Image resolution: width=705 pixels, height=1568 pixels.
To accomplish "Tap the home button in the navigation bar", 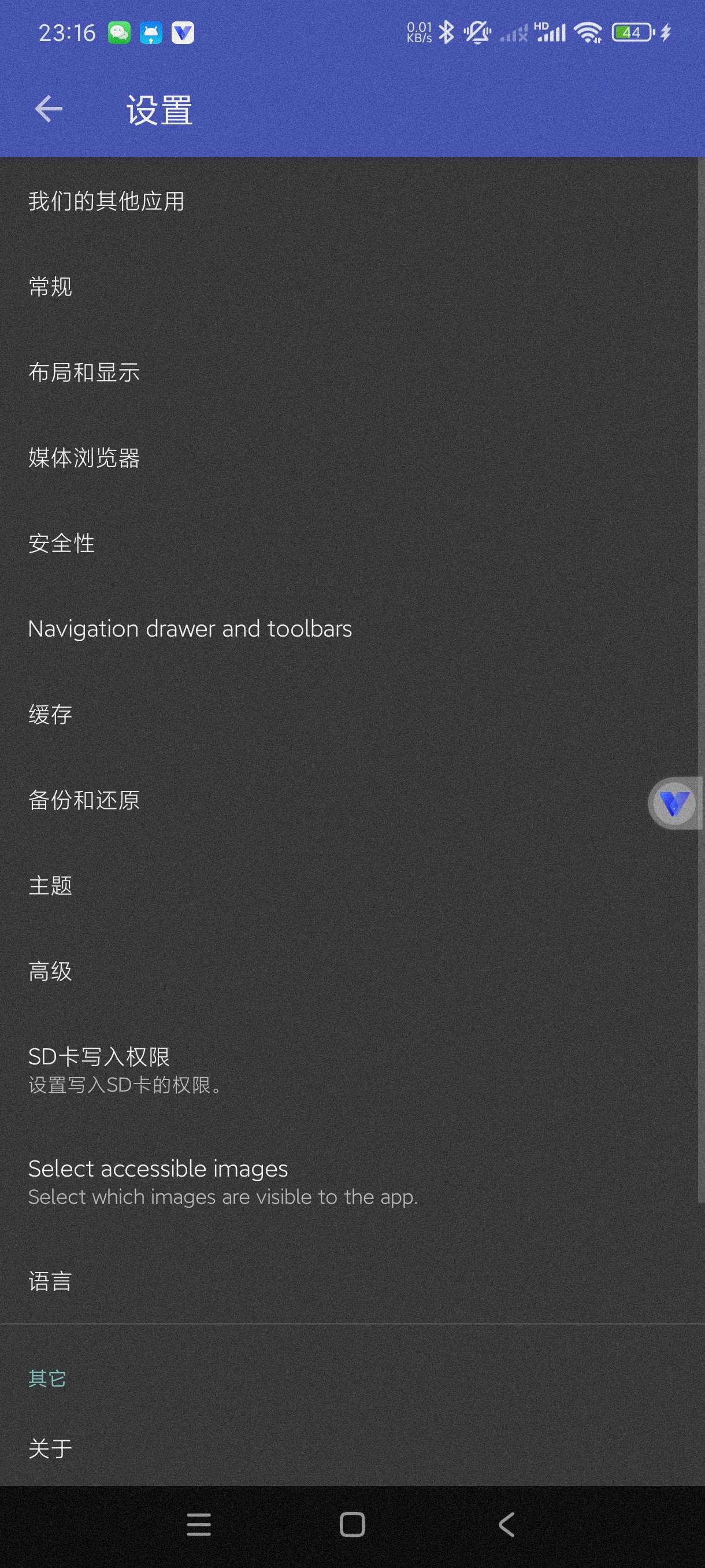I will point(352,1525).
